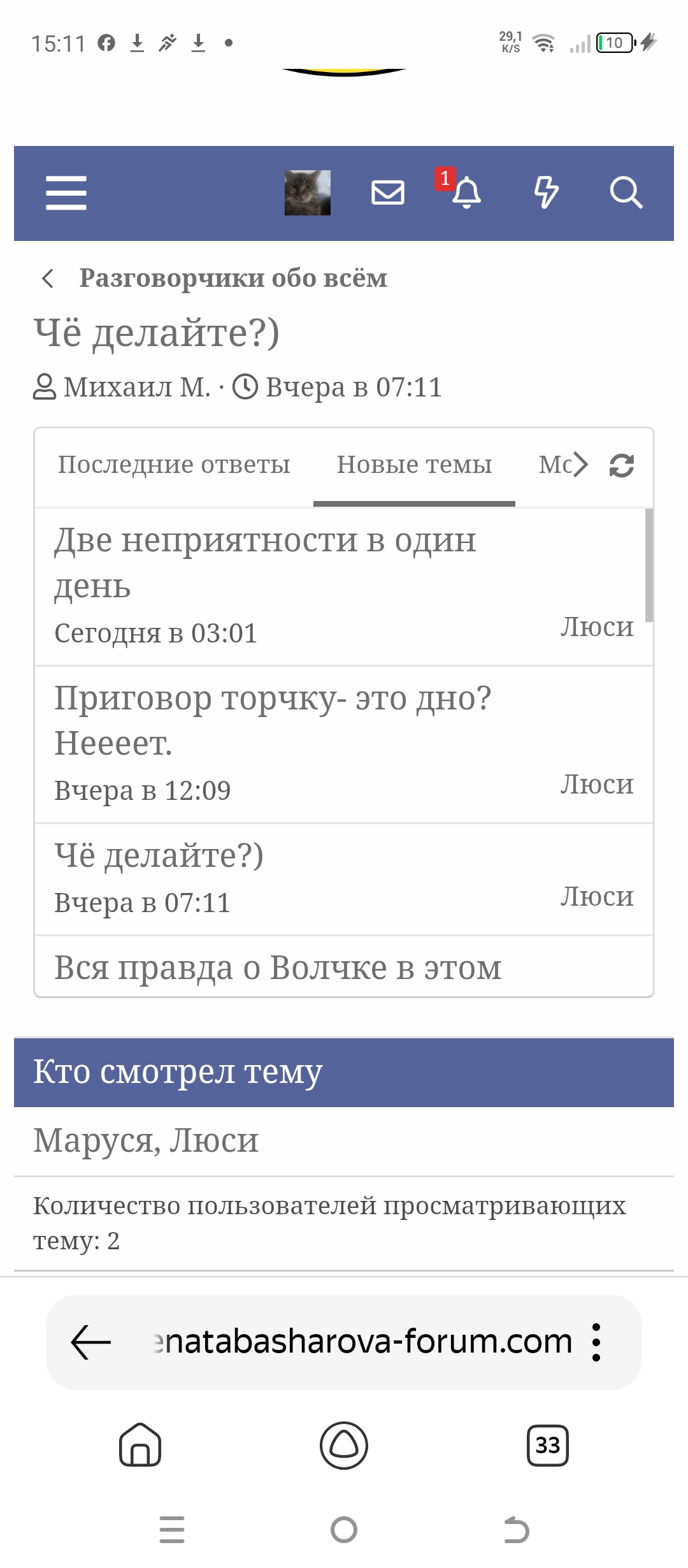Image resolution: width=688 pixels, height=1568 pixels.
Task: Open the browser address bar
Action: pos(363,1342)
